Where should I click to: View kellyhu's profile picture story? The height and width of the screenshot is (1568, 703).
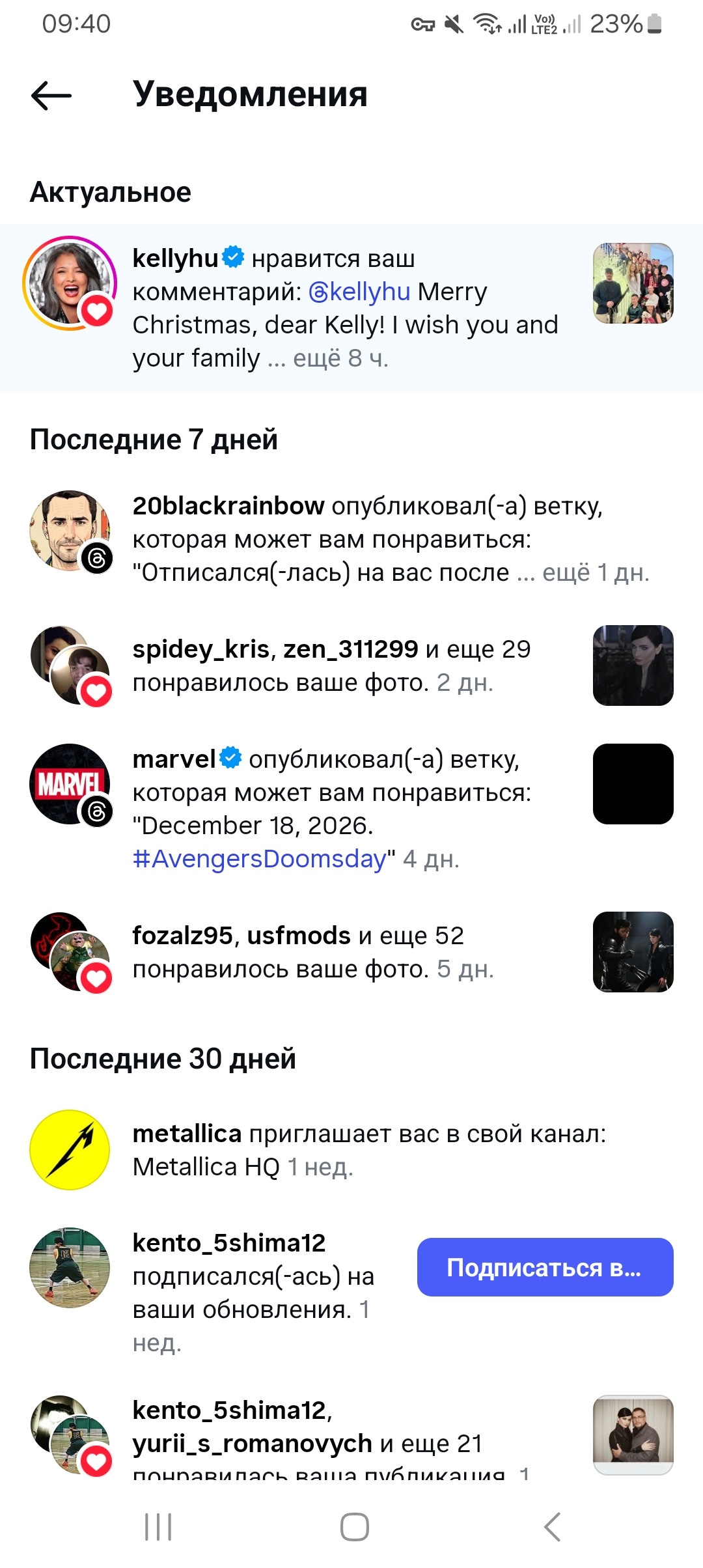tap(69, 282)
